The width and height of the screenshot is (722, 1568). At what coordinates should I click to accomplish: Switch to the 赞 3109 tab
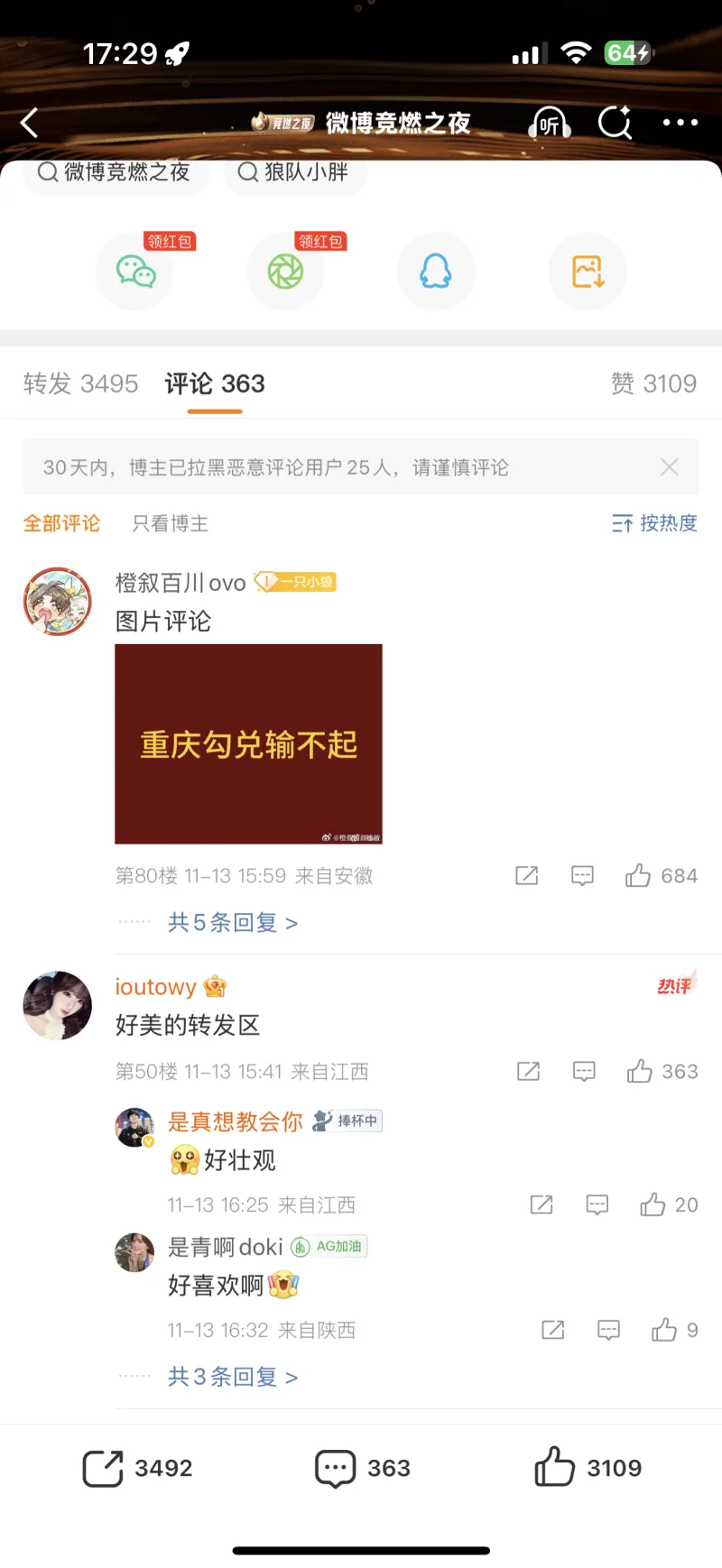pyautogui.click(x=653, y=384)
